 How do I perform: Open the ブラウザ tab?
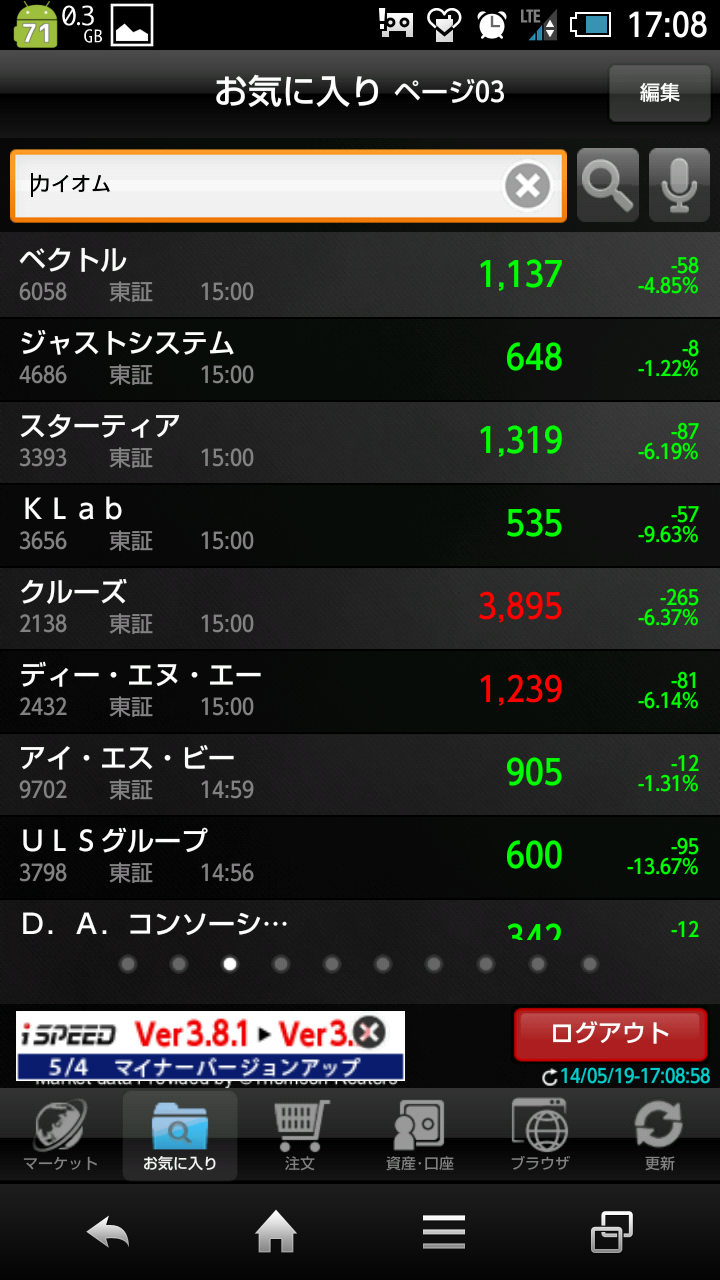pos(540,1136)
